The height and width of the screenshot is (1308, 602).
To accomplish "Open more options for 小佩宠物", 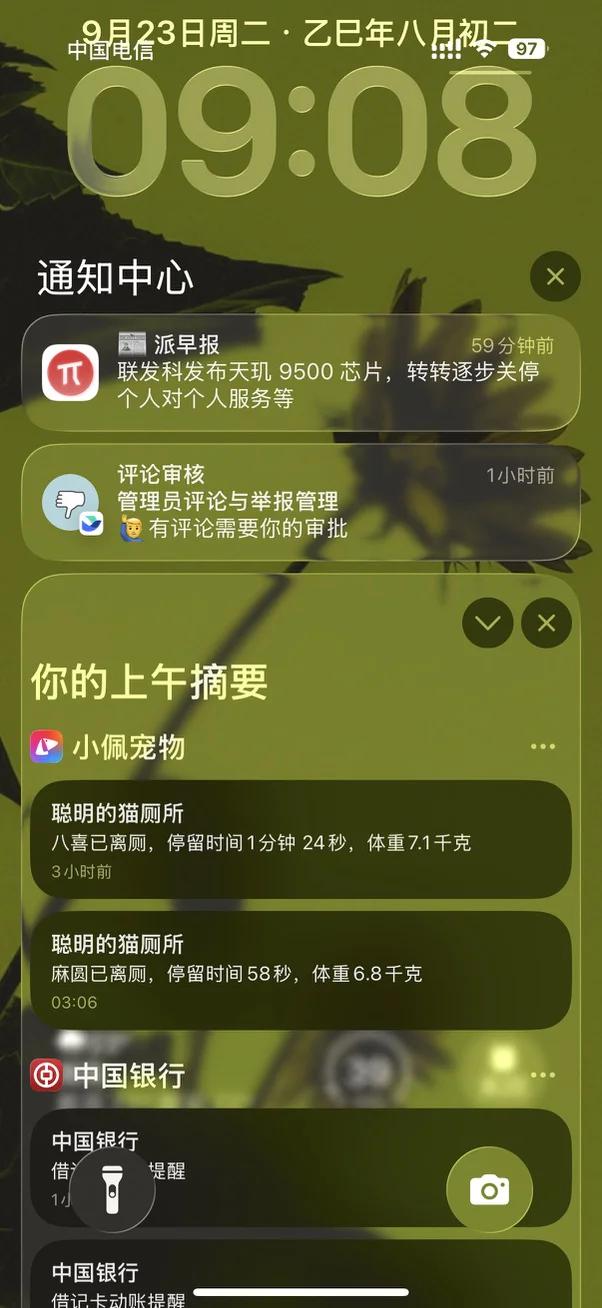I will (x=542, y=747).
